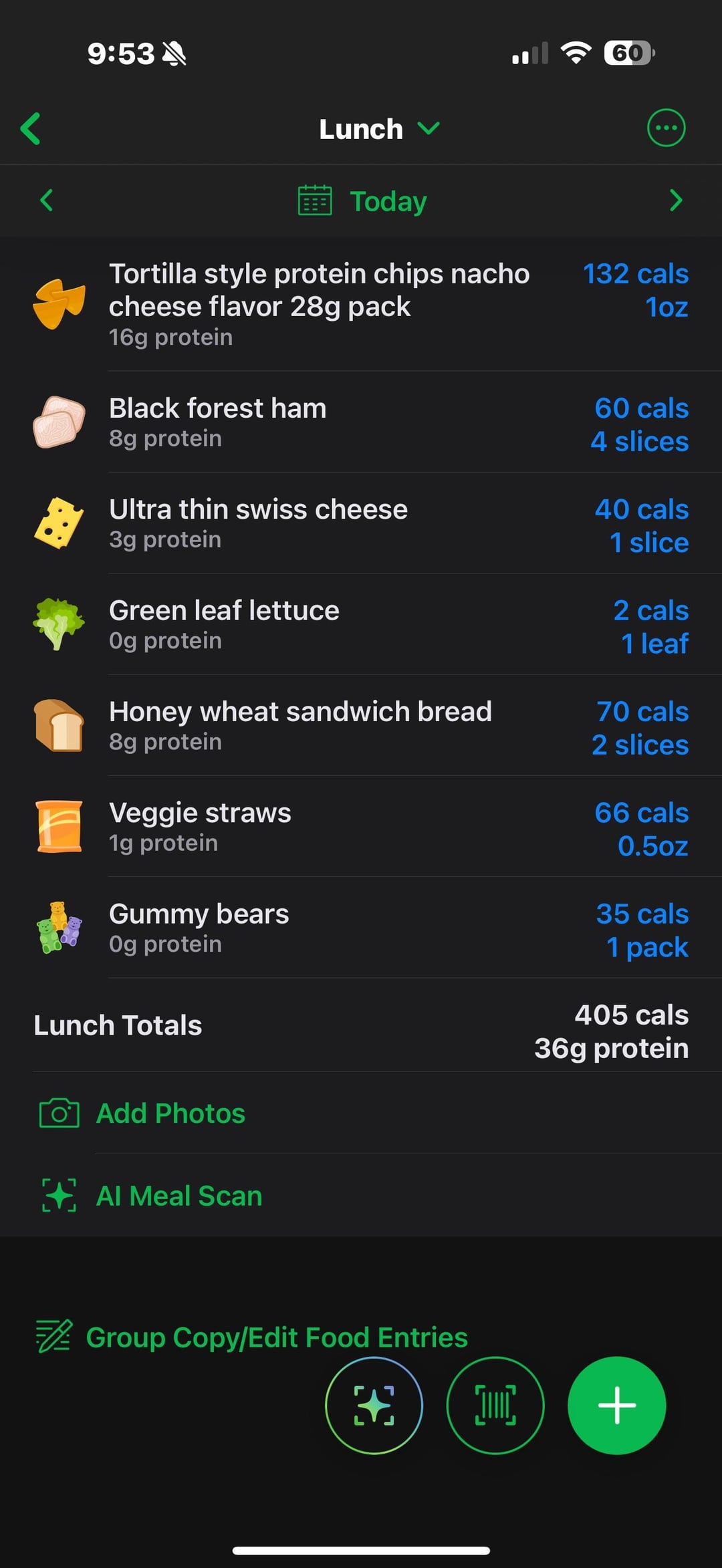Open the Green leaf lettuce entry

[361, 624]
